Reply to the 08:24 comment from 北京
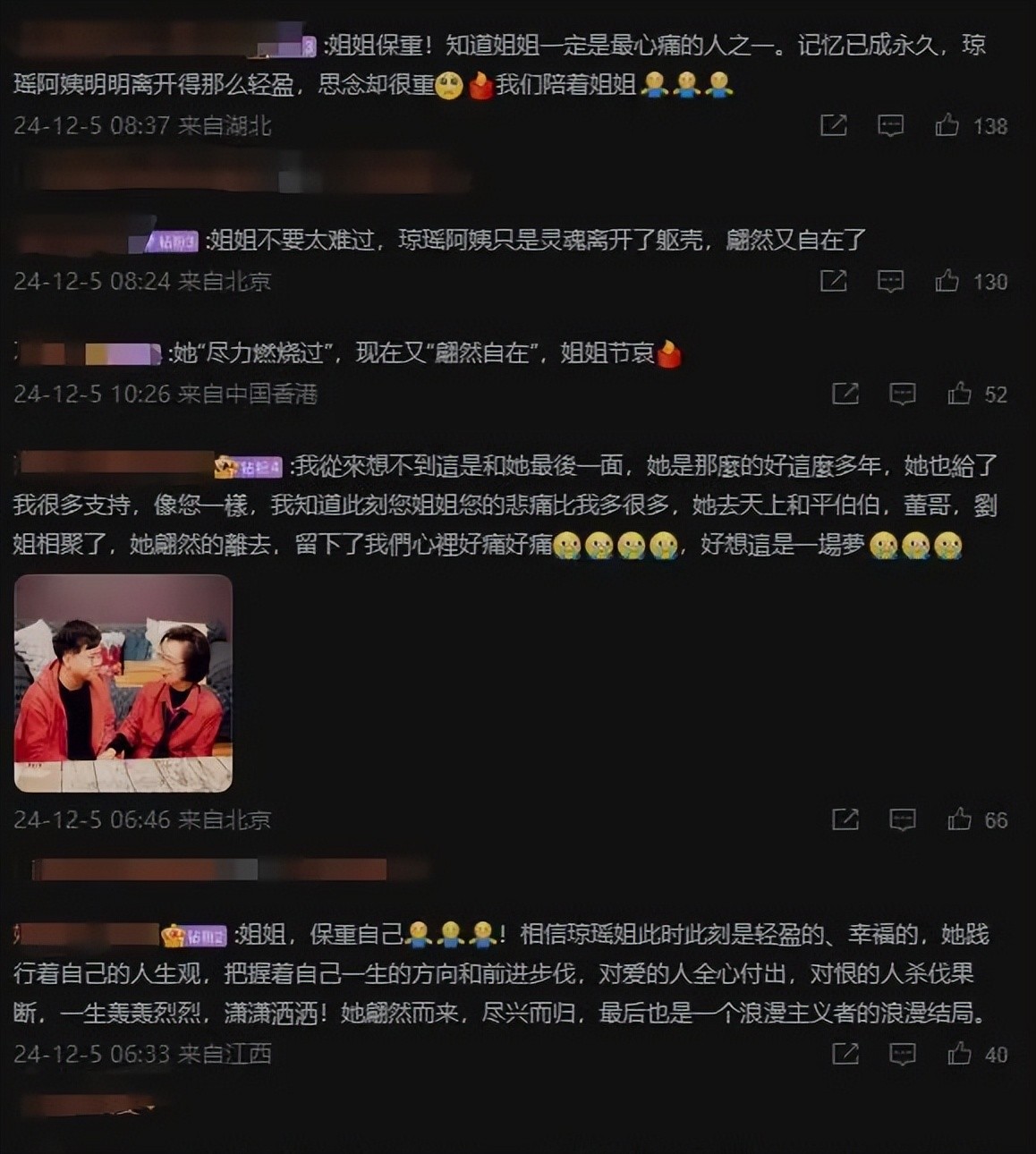 point(890,281)
